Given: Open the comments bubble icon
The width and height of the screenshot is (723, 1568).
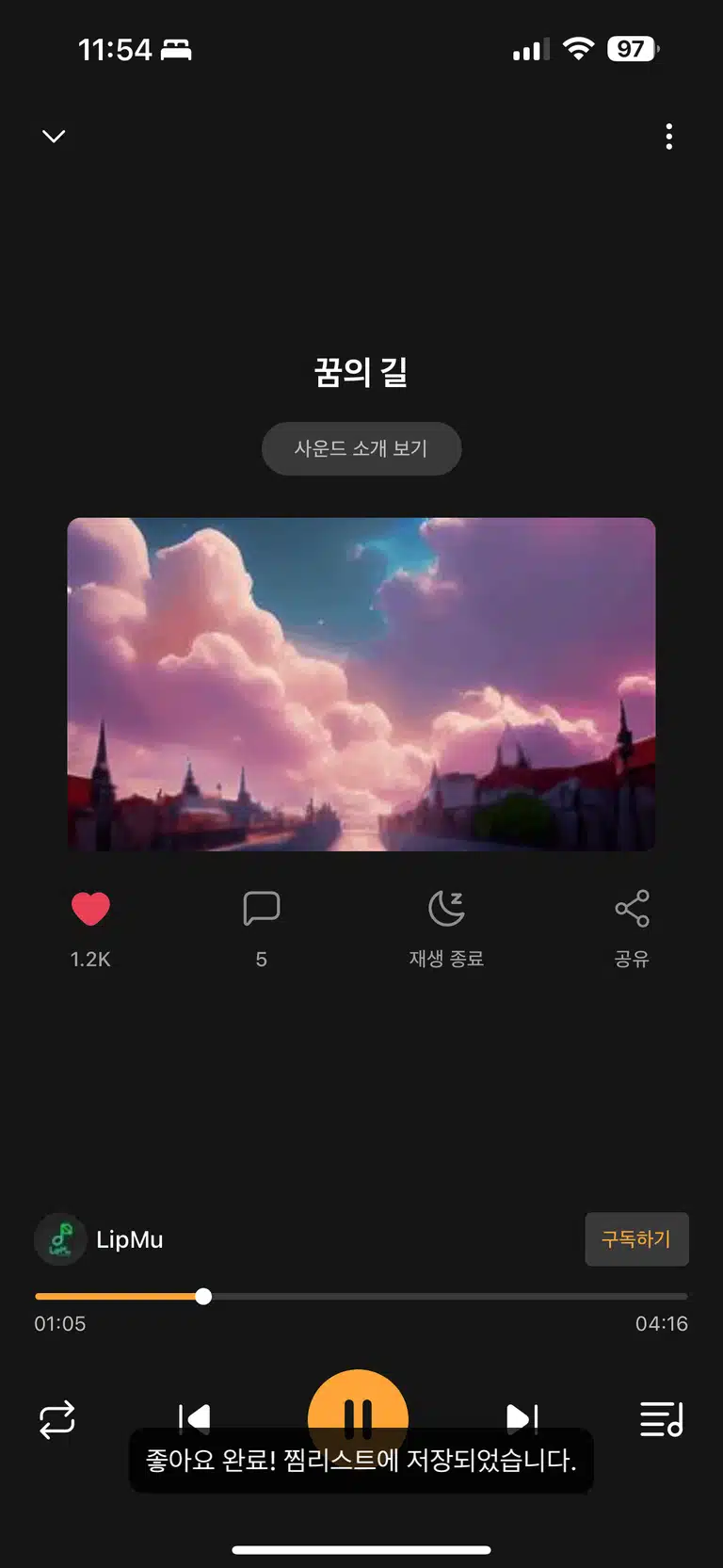Looking at the screenshot, I should pyautogui.click(x=261, y=909).
